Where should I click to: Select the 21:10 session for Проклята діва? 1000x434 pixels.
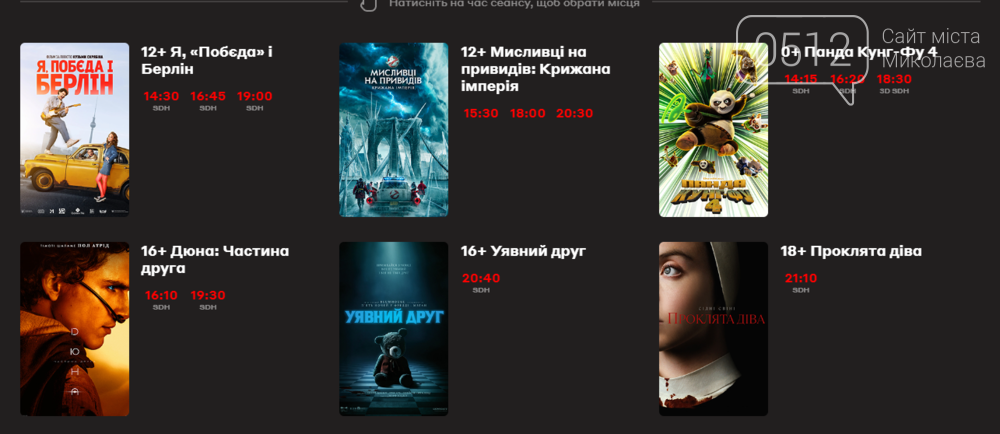point(801,279)
